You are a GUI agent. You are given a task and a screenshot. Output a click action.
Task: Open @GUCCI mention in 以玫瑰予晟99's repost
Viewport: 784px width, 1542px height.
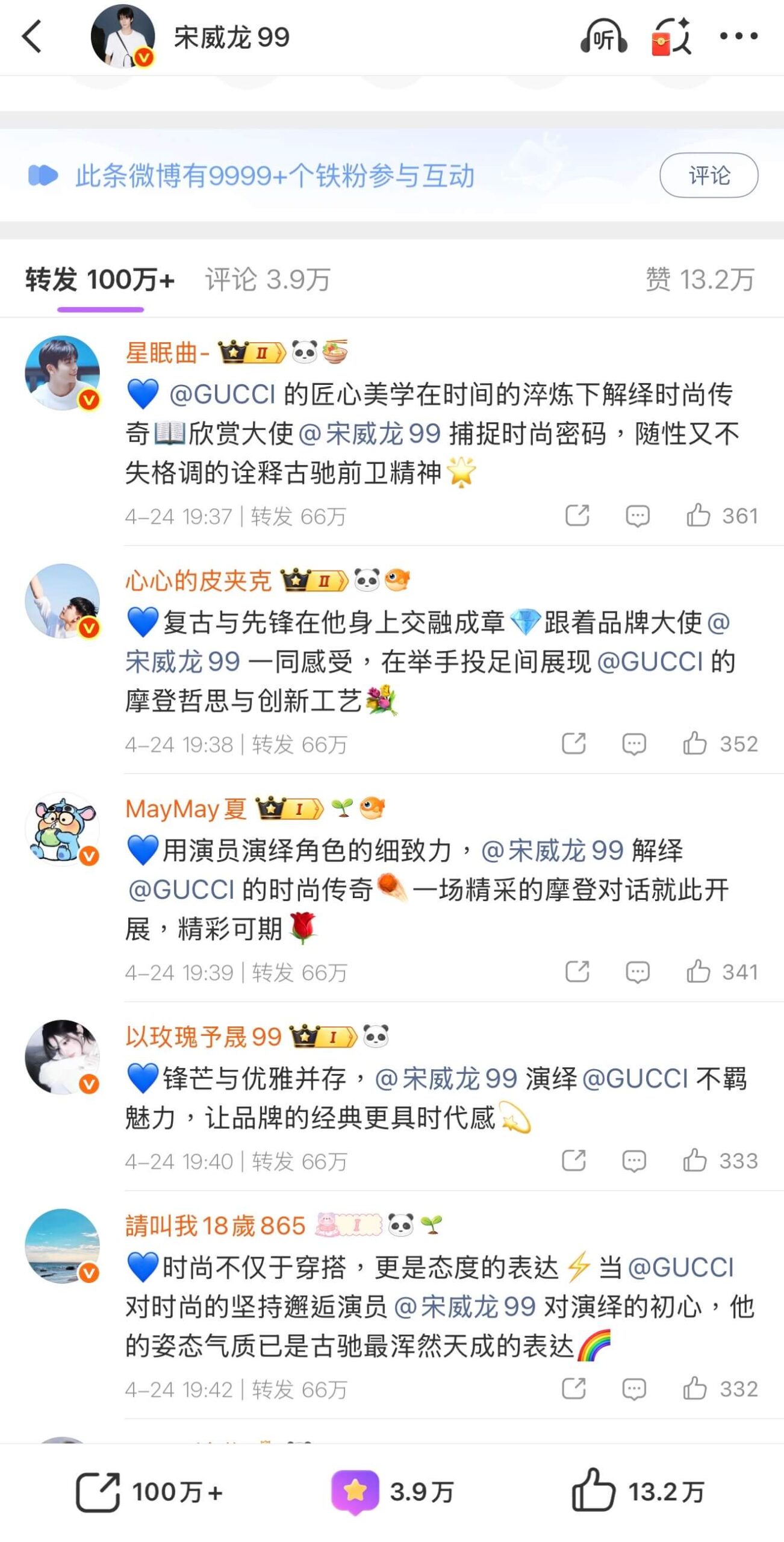coord(635,1079)
